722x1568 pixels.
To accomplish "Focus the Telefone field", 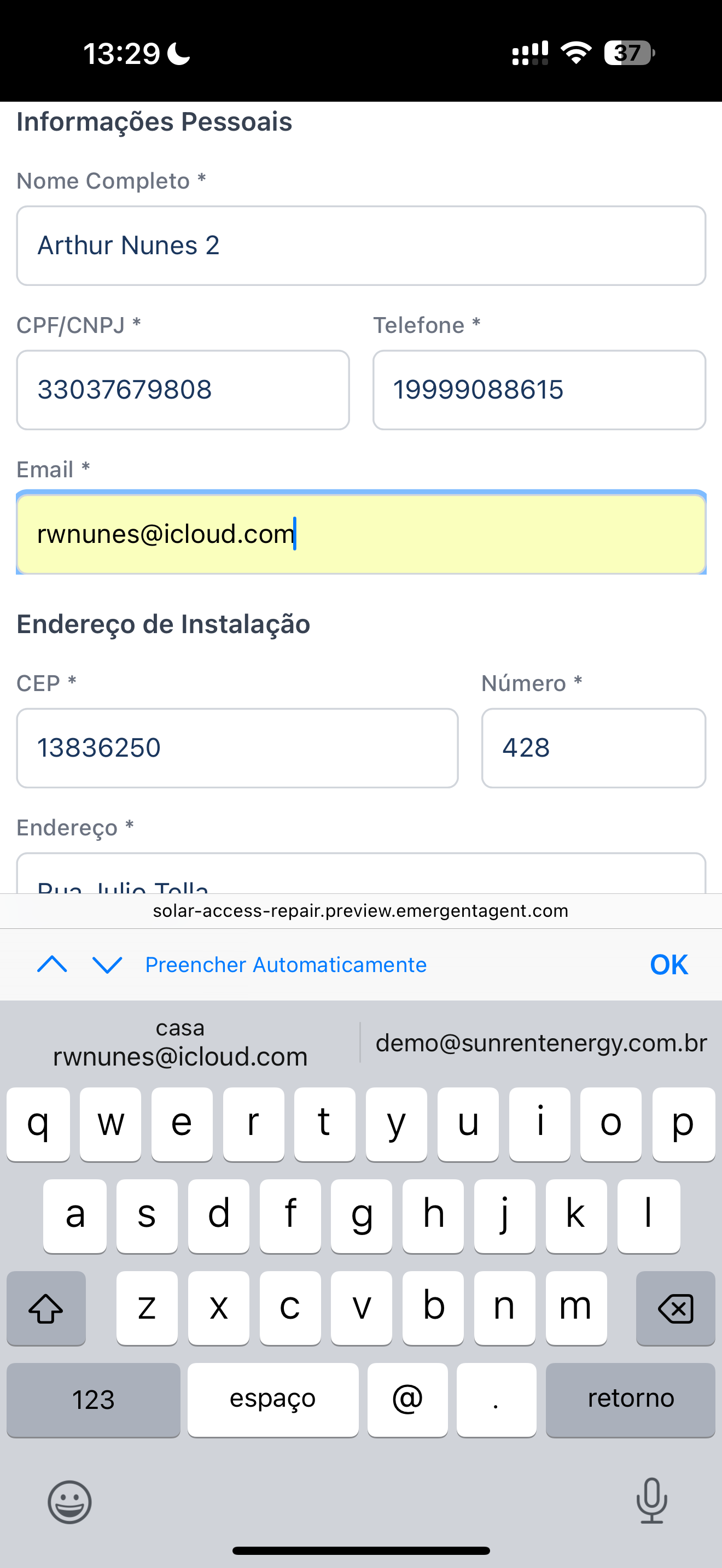I will tap(539, 390).
